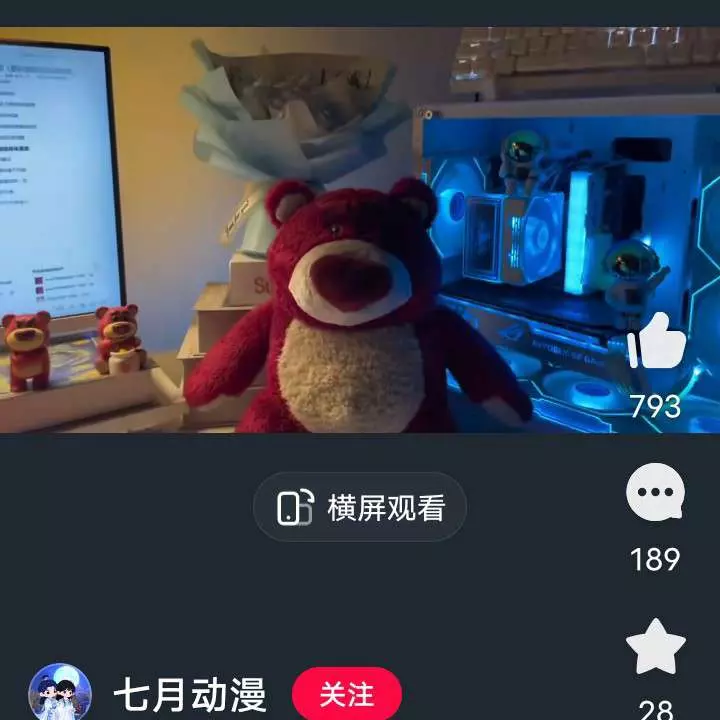Follow 七月动漫 with the 关注 button

pos(346,693)
